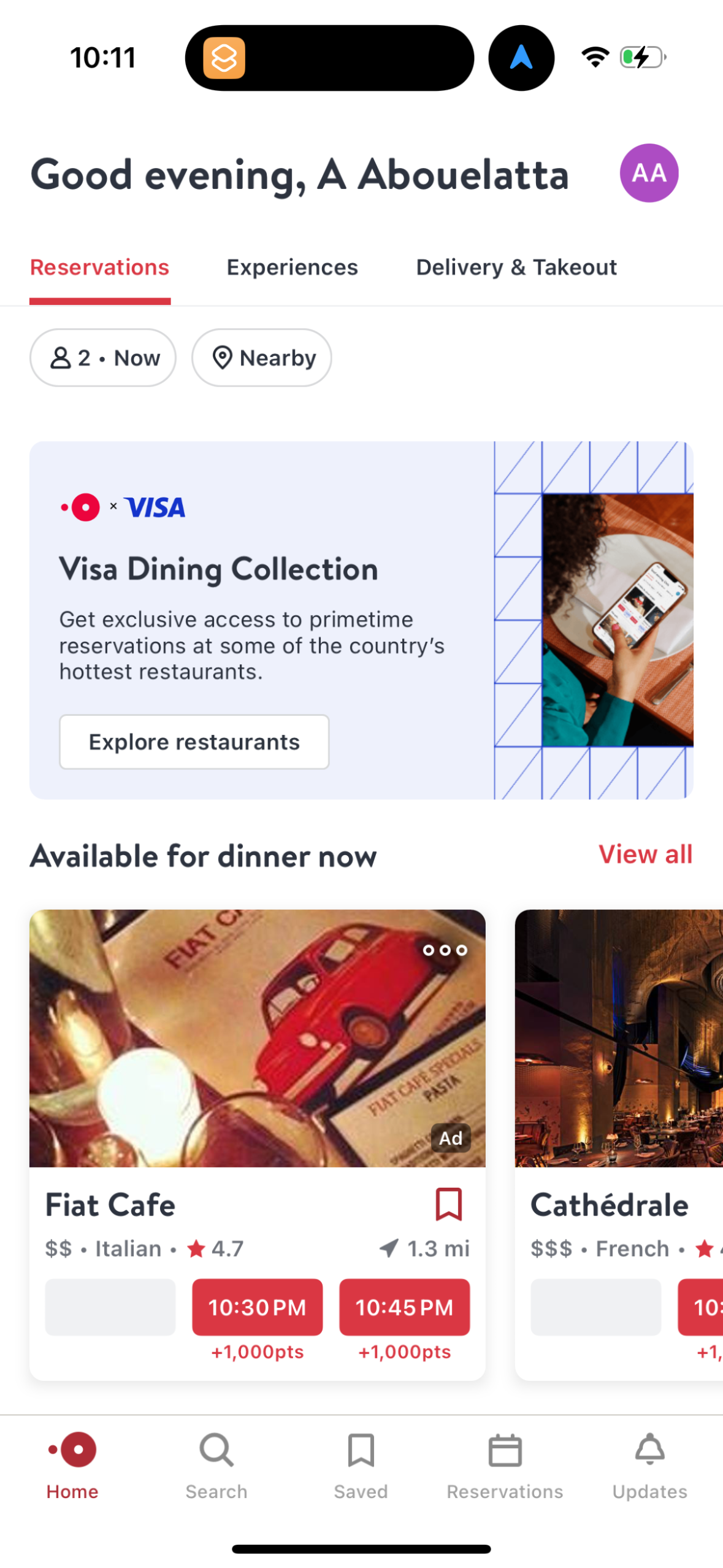Tap the AA profile avatar

click(x=649, y=172)
